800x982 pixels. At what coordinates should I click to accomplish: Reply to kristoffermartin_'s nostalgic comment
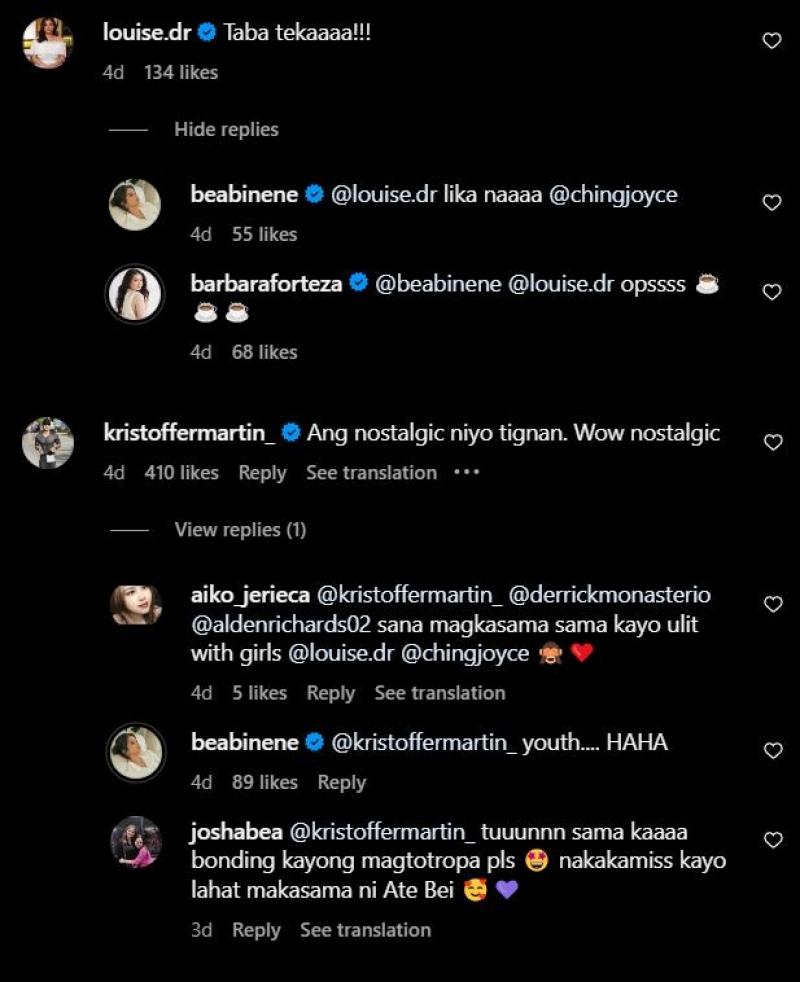[x=262, y=473]
